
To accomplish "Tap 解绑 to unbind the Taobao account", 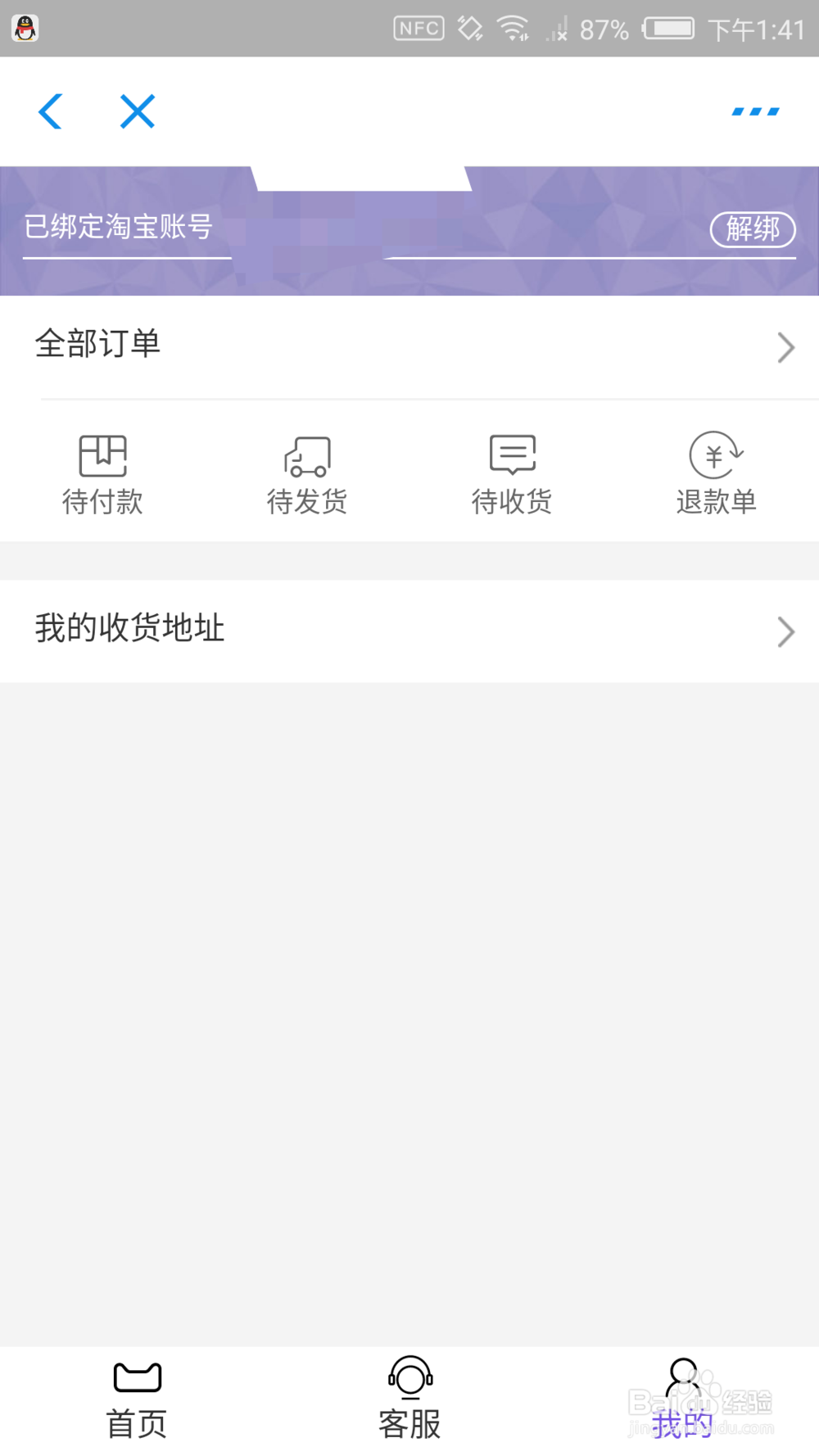I will point(752,228).
